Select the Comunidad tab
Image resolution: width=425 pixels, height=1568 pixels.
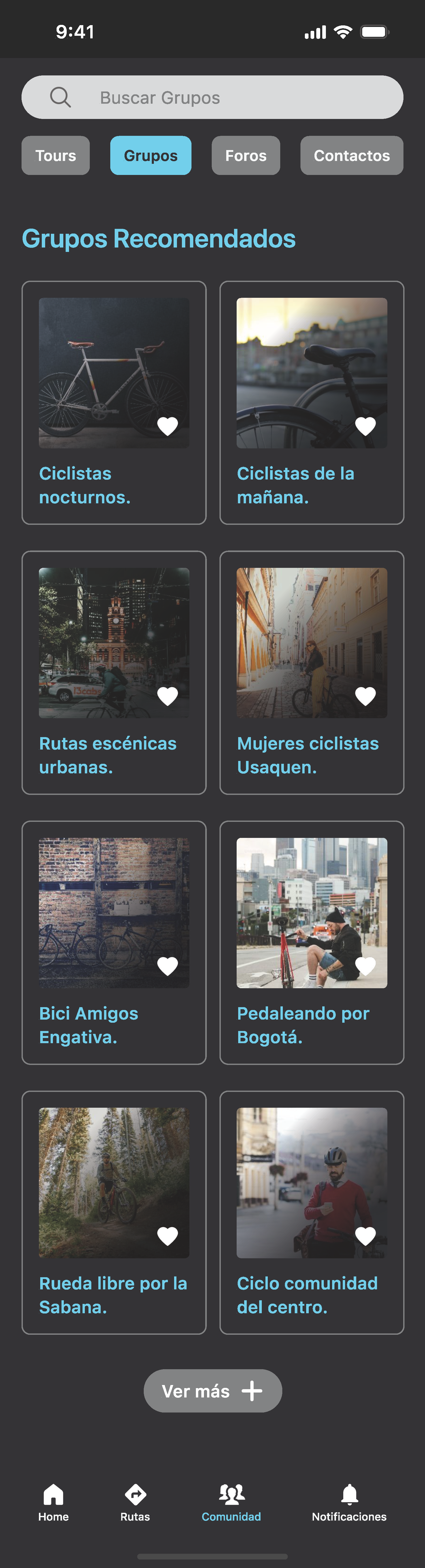[x=231, y=1502]
